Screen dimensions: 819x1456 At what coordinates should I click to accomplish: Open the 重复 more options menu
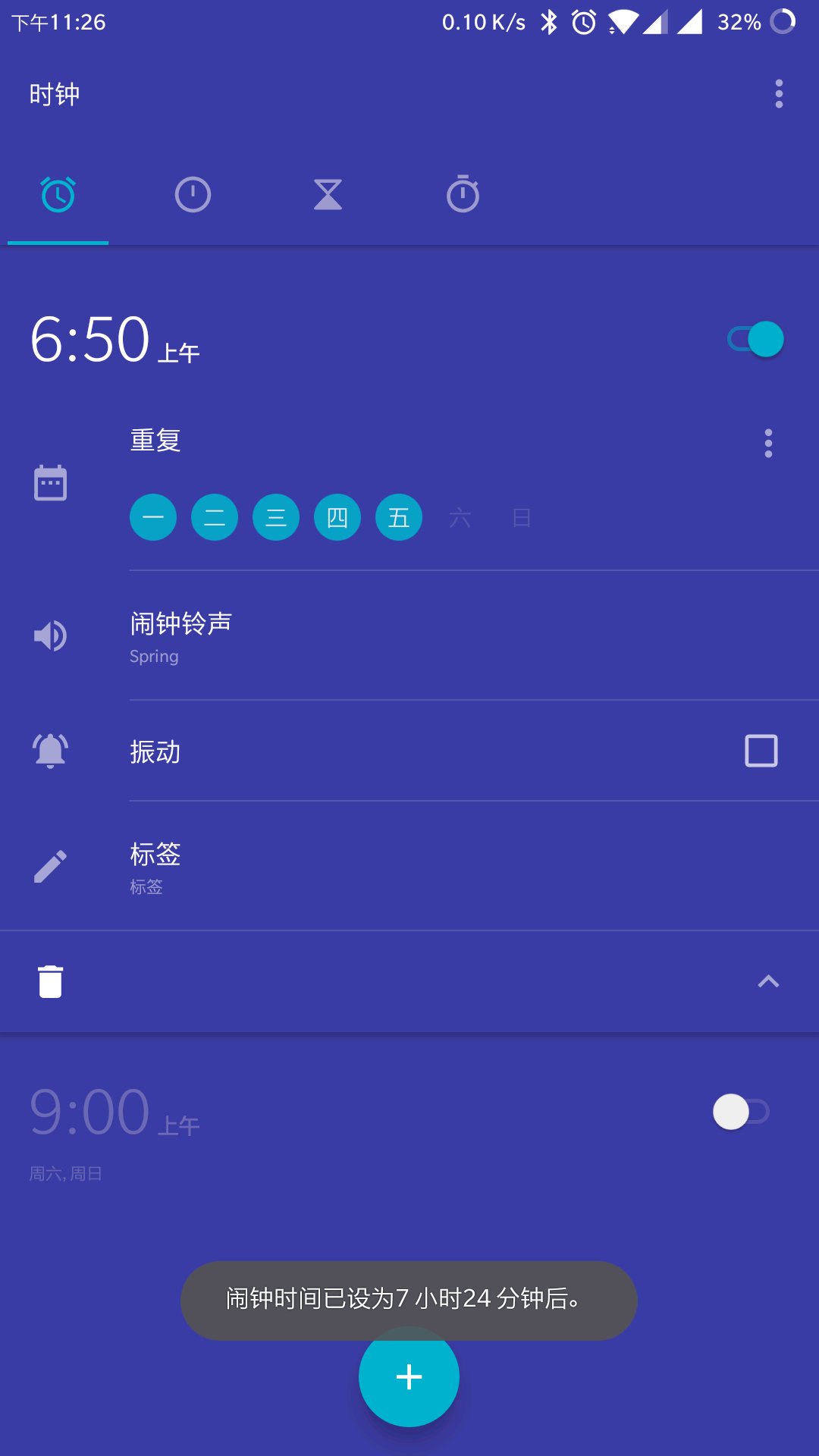[768, 443]
